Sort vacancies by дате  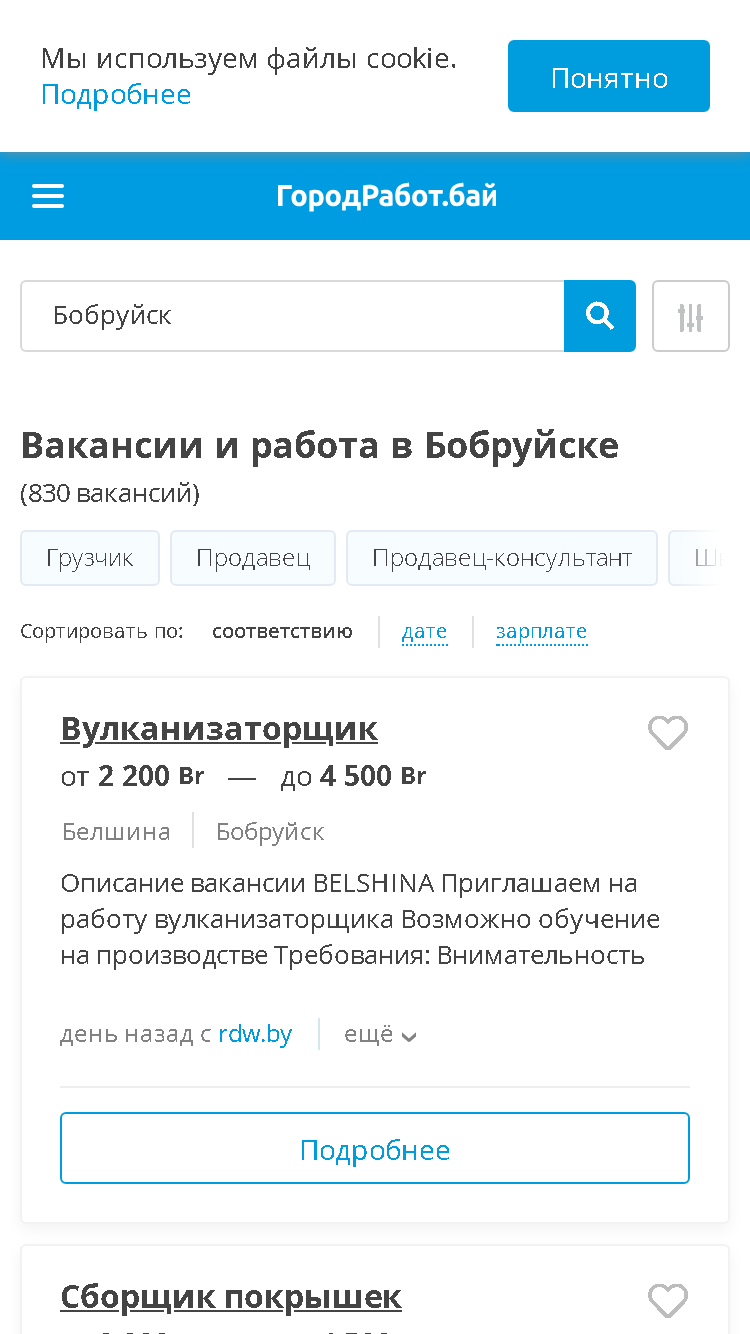coord(424,632)
